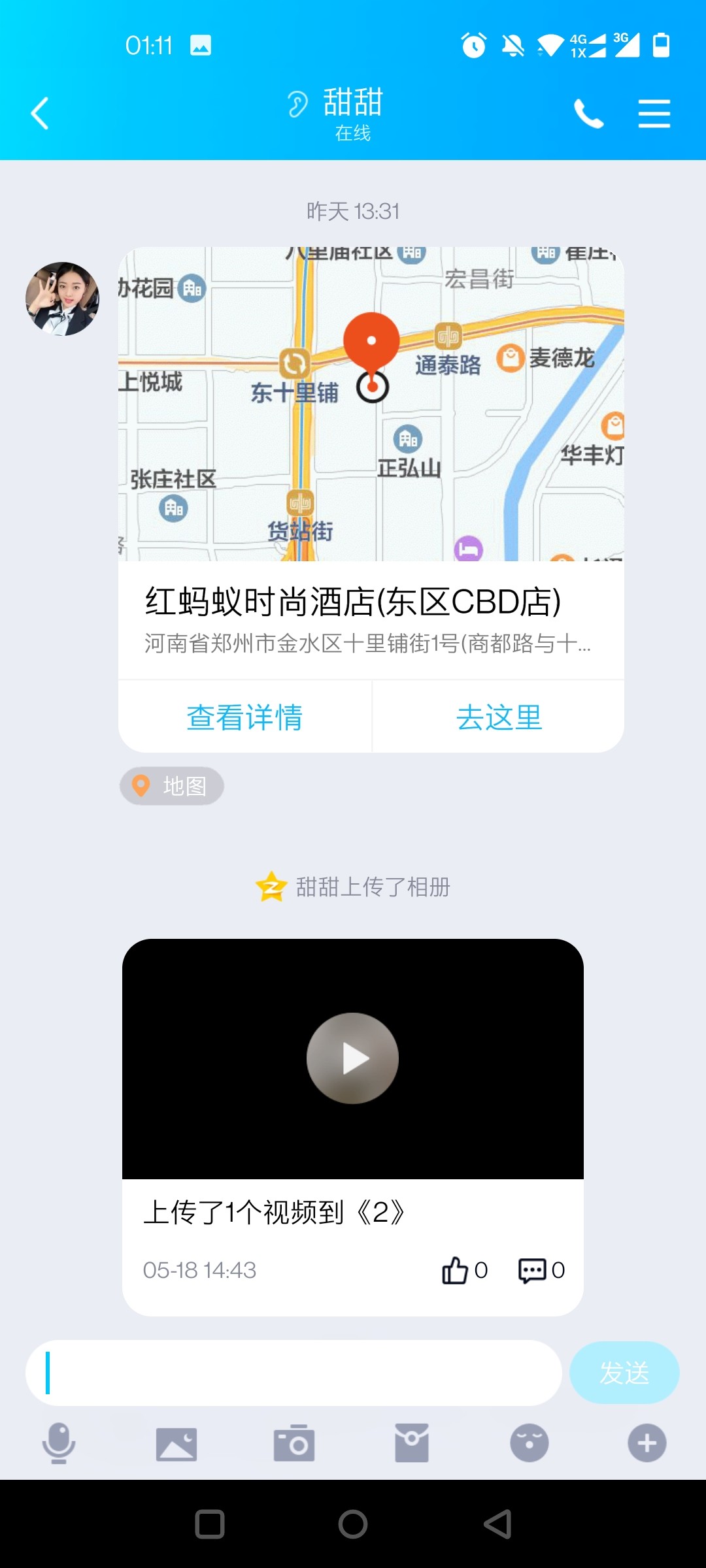
Task: Open the chat settings hamburger menu
Action: click(x=654, y=112)
